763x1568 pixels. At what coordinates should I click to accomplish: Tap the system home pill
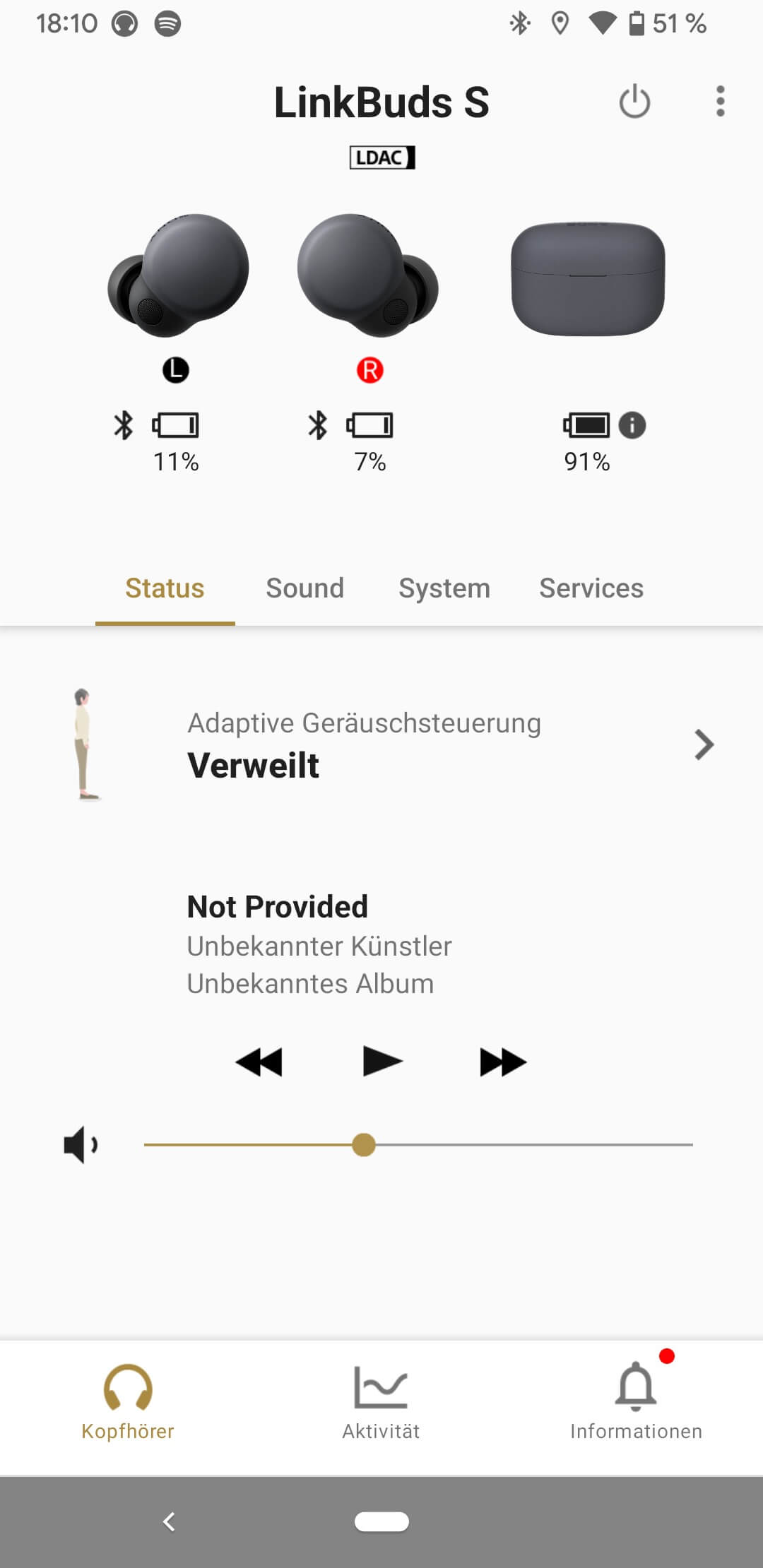381,1521
